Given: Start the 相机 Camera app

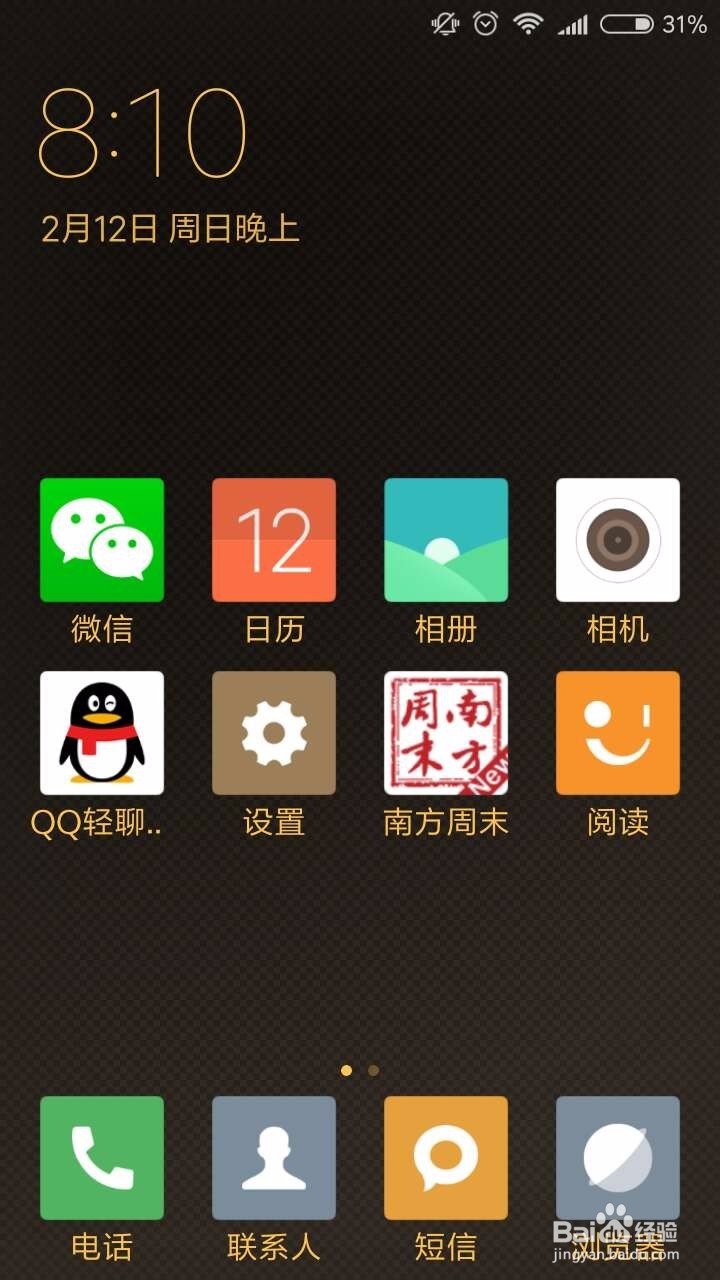Looking at the screenshot, I should coord(617,540).
